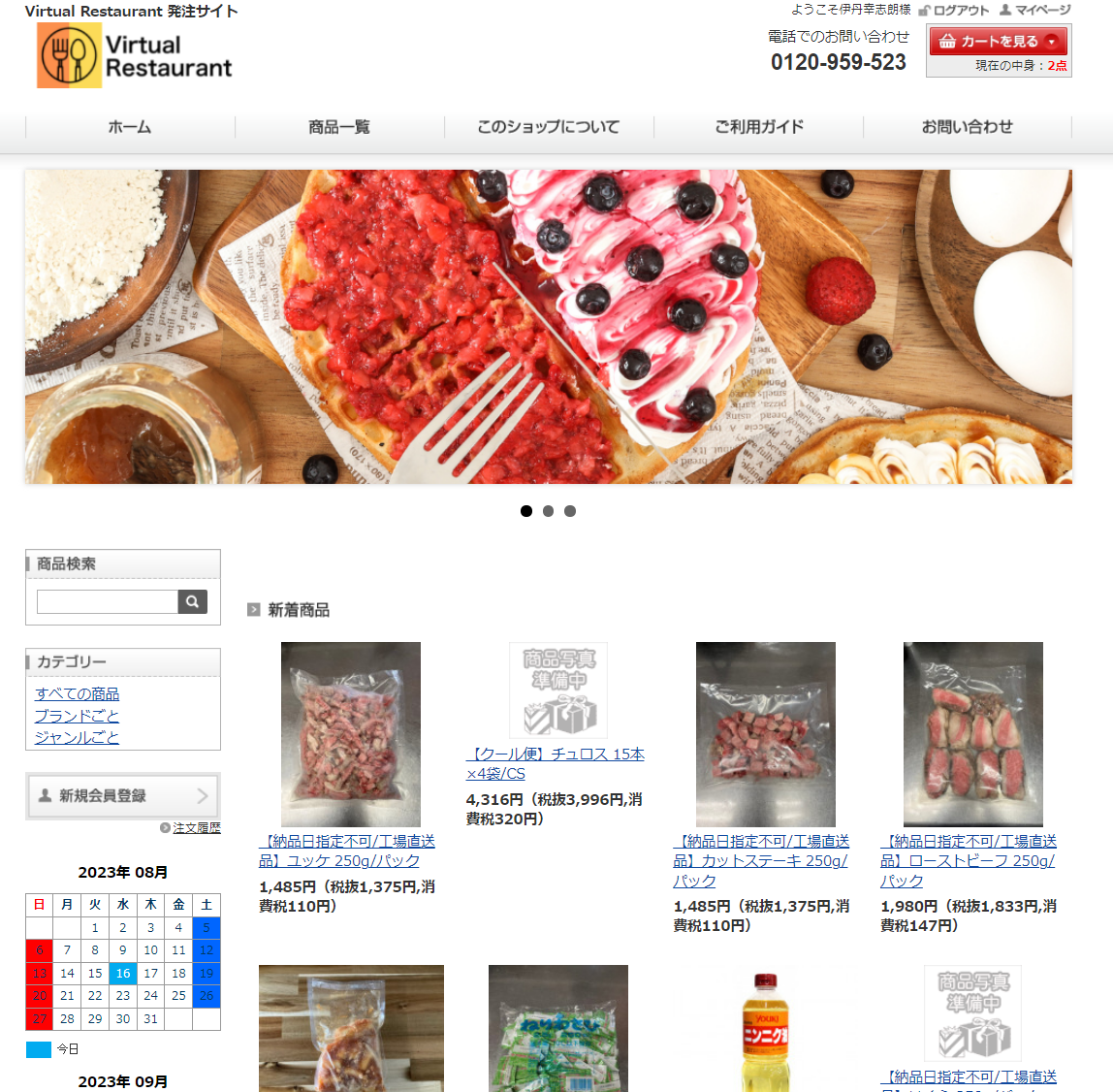Open the ユッケ 250g/パック product link
1113x1092 pixels.
346,851
